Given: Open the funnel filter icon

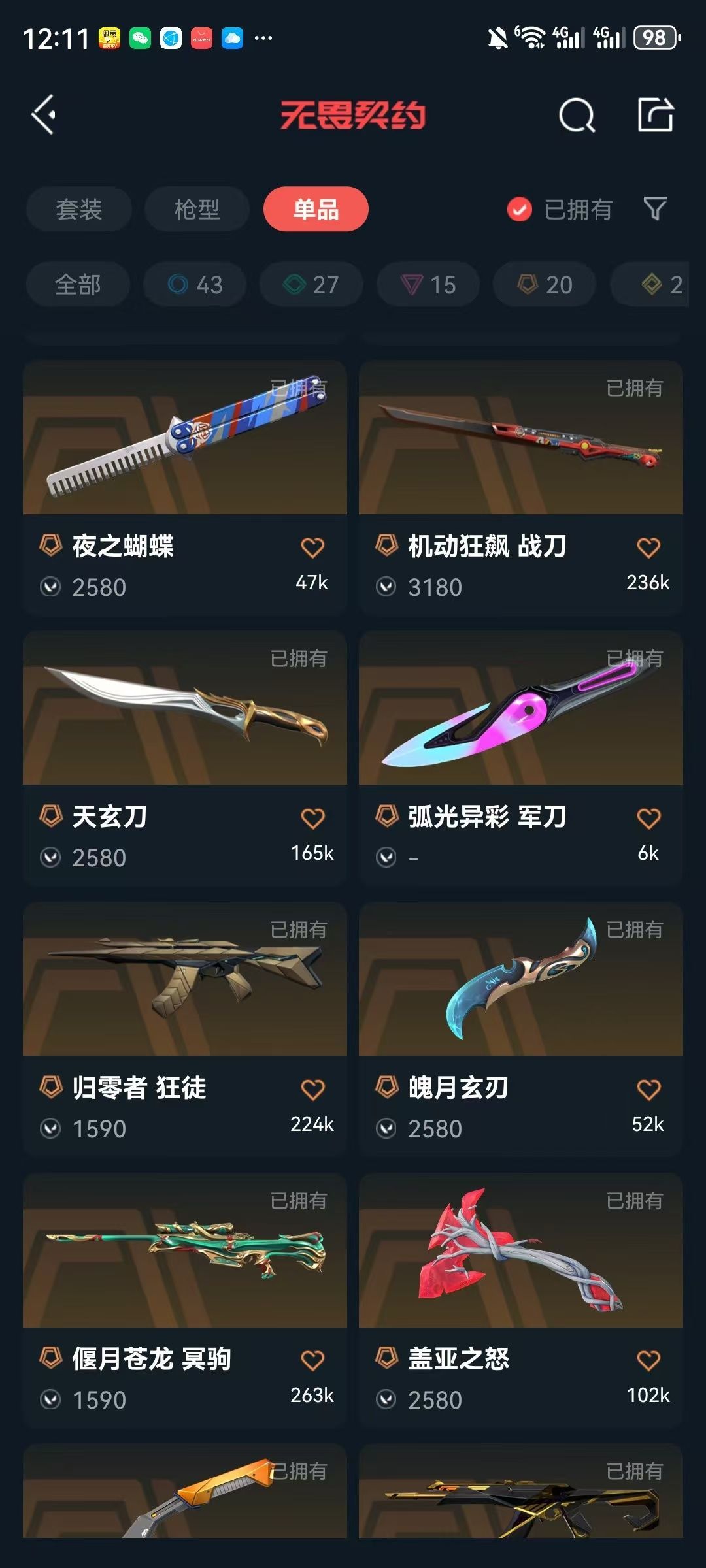Looking at the screenshot, I should point(655,209).
